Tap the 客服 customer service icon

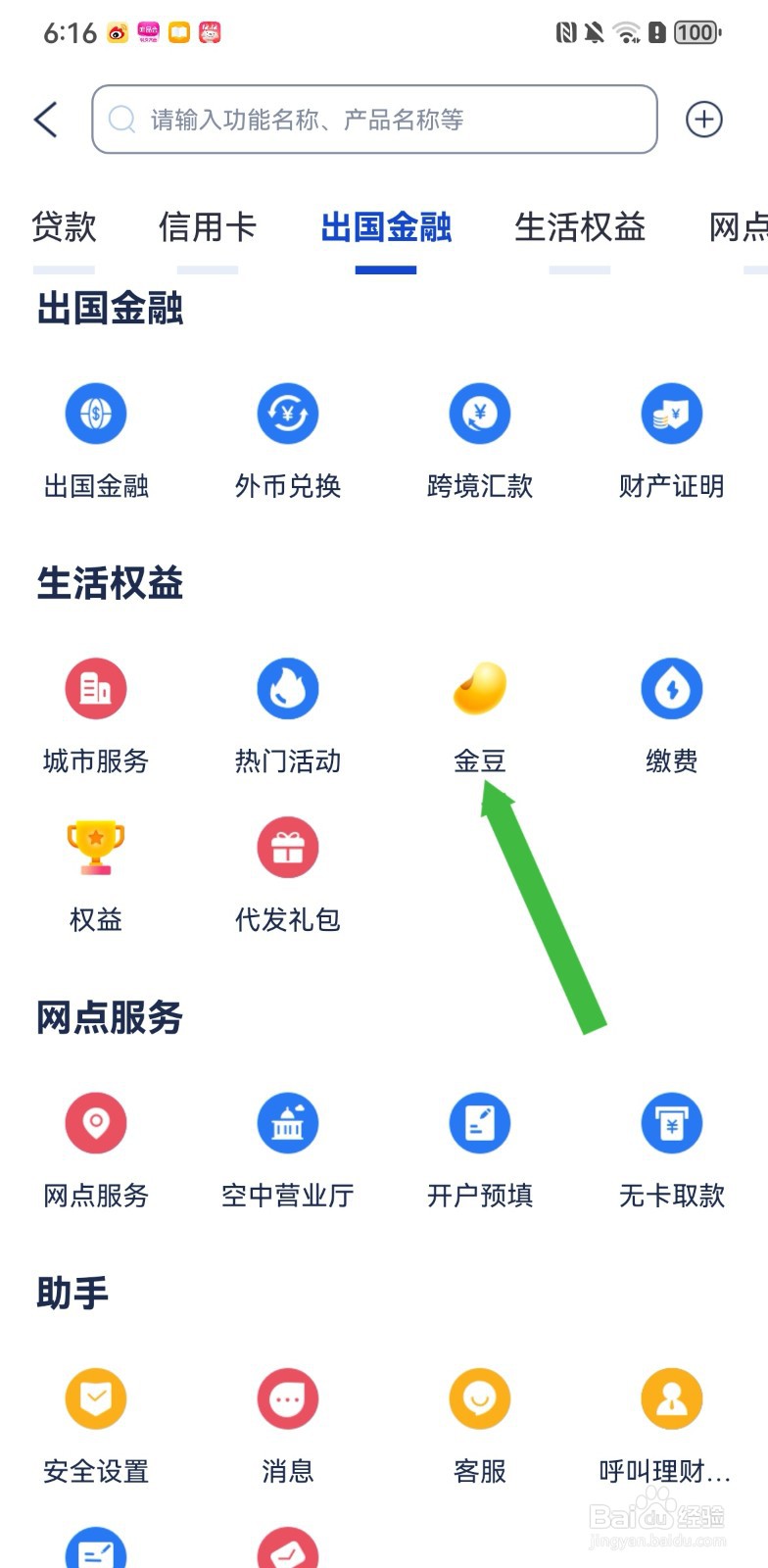click(x=479, y=1421)
